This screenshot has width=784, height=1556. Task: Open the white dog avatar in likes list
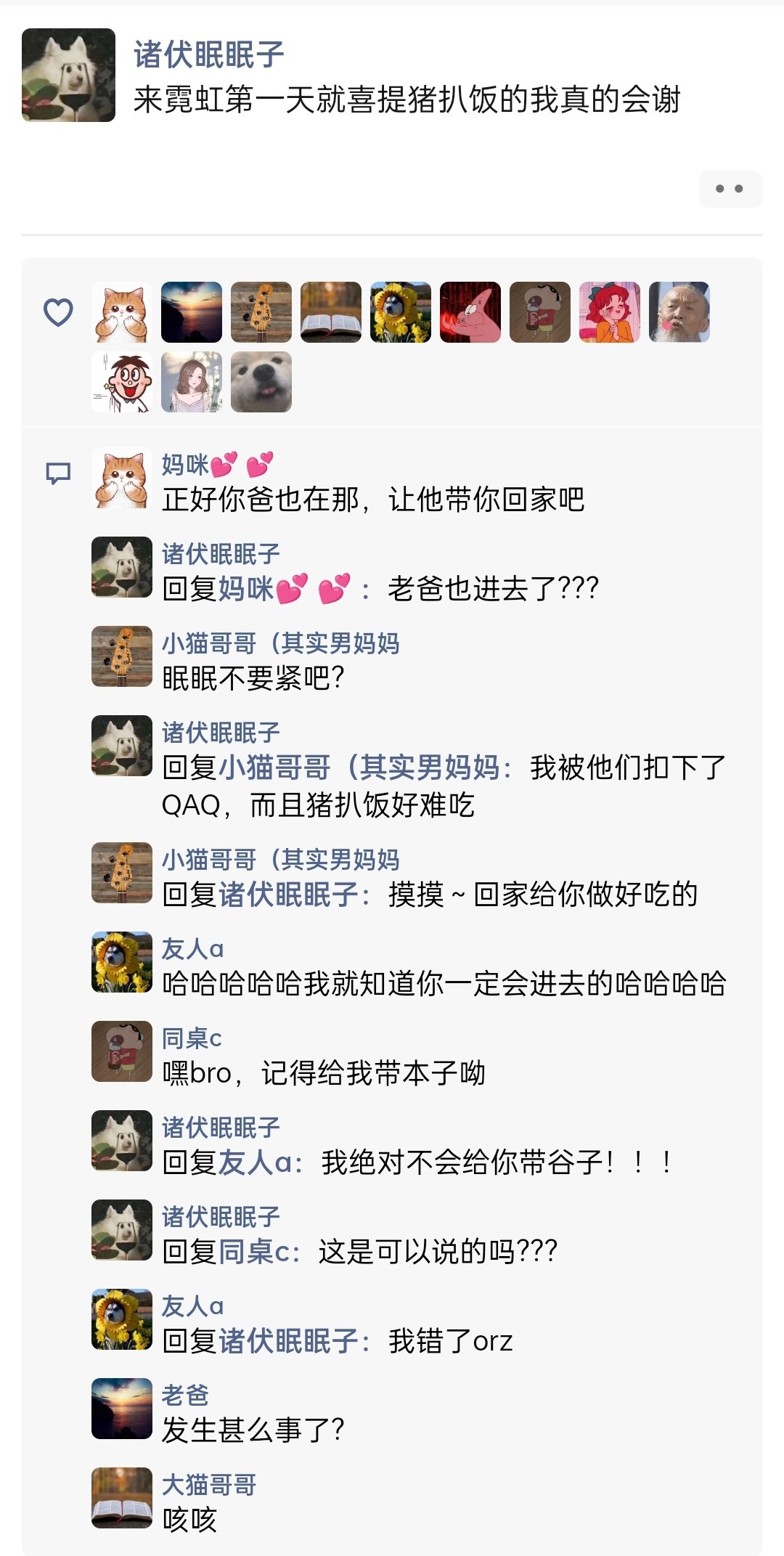point(261,382)
